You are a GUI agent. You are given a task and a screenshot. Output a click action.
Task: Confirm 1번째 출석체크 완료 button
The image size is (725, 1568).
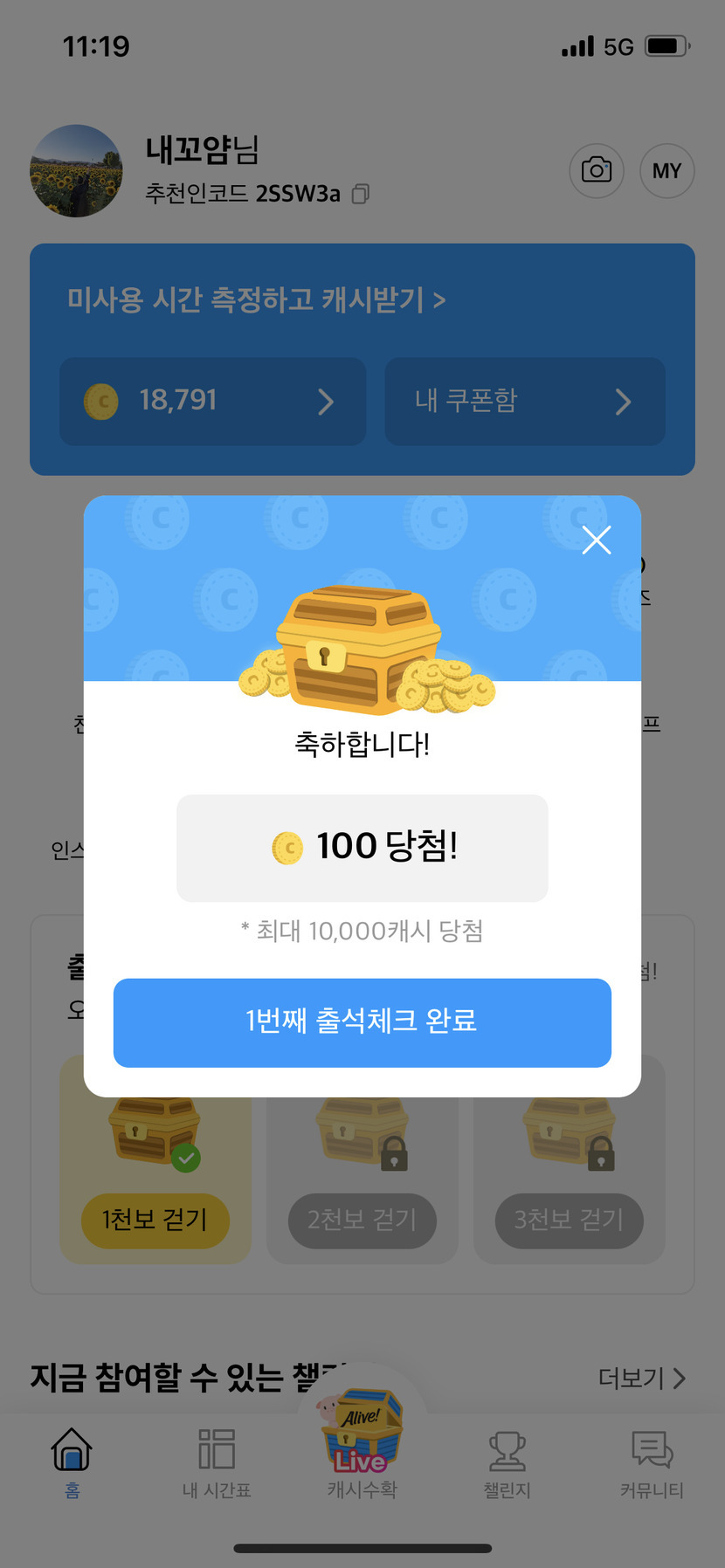click(362, 1022)
